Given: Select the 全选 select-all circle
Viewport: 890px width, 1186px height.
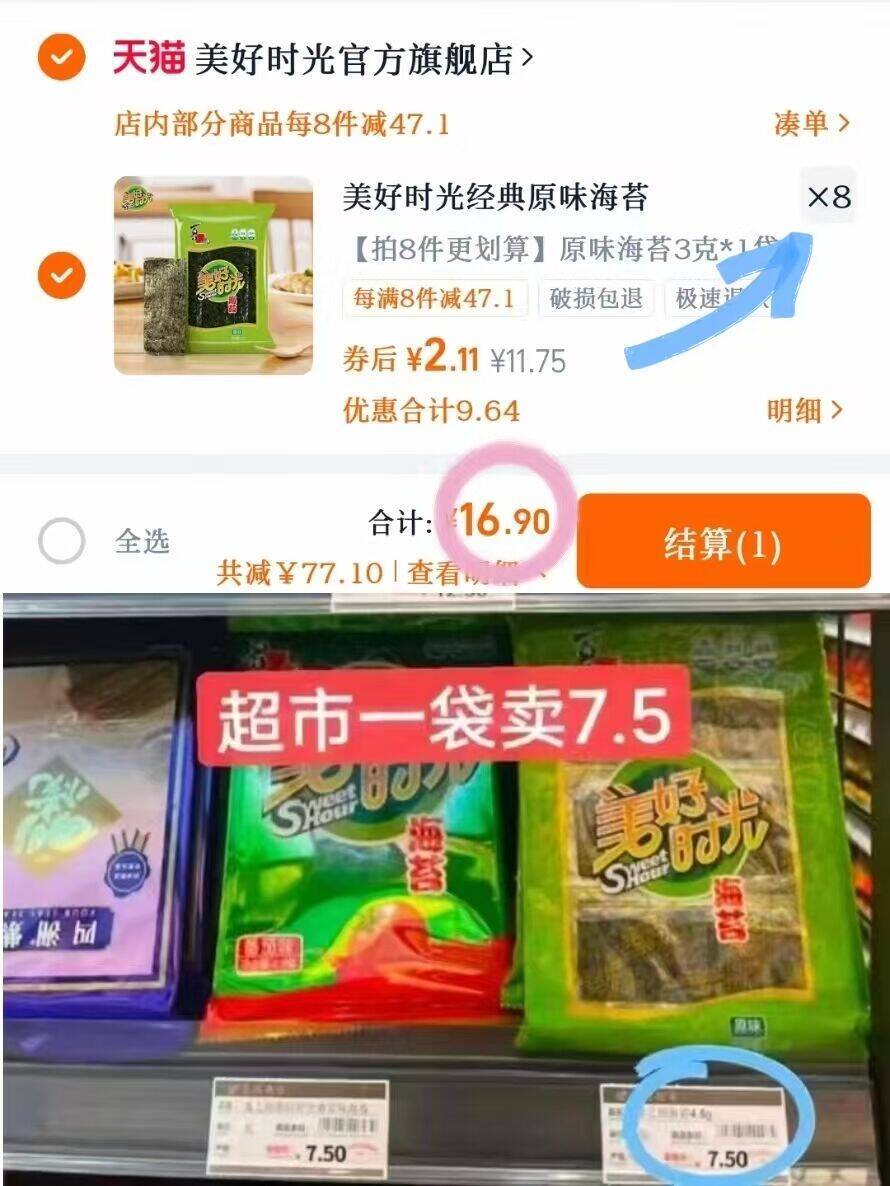Looking at the screenshot, I should click(63, 541).
